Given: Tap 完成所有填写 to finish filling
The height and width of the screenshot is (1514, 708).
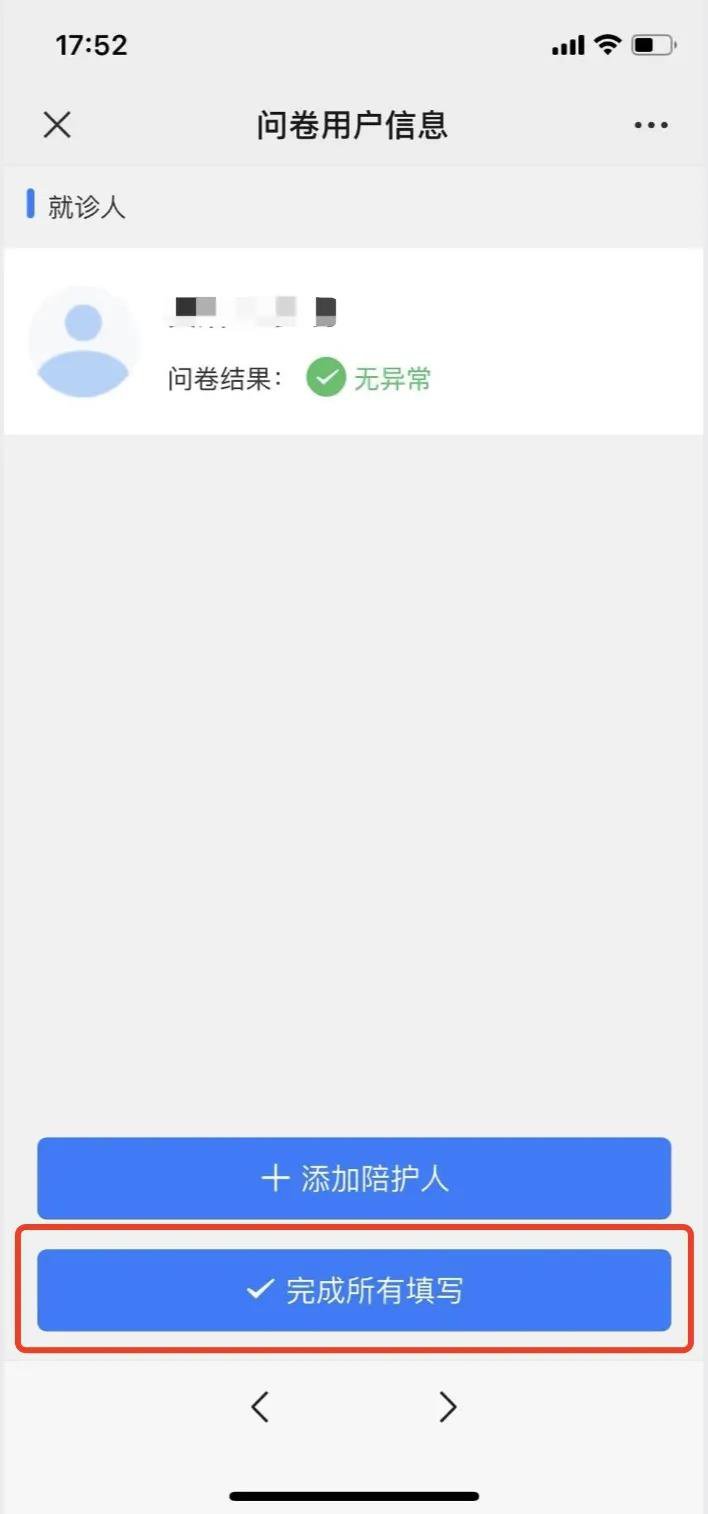Looking at the screenshot, I should (x=354, y=1290).
